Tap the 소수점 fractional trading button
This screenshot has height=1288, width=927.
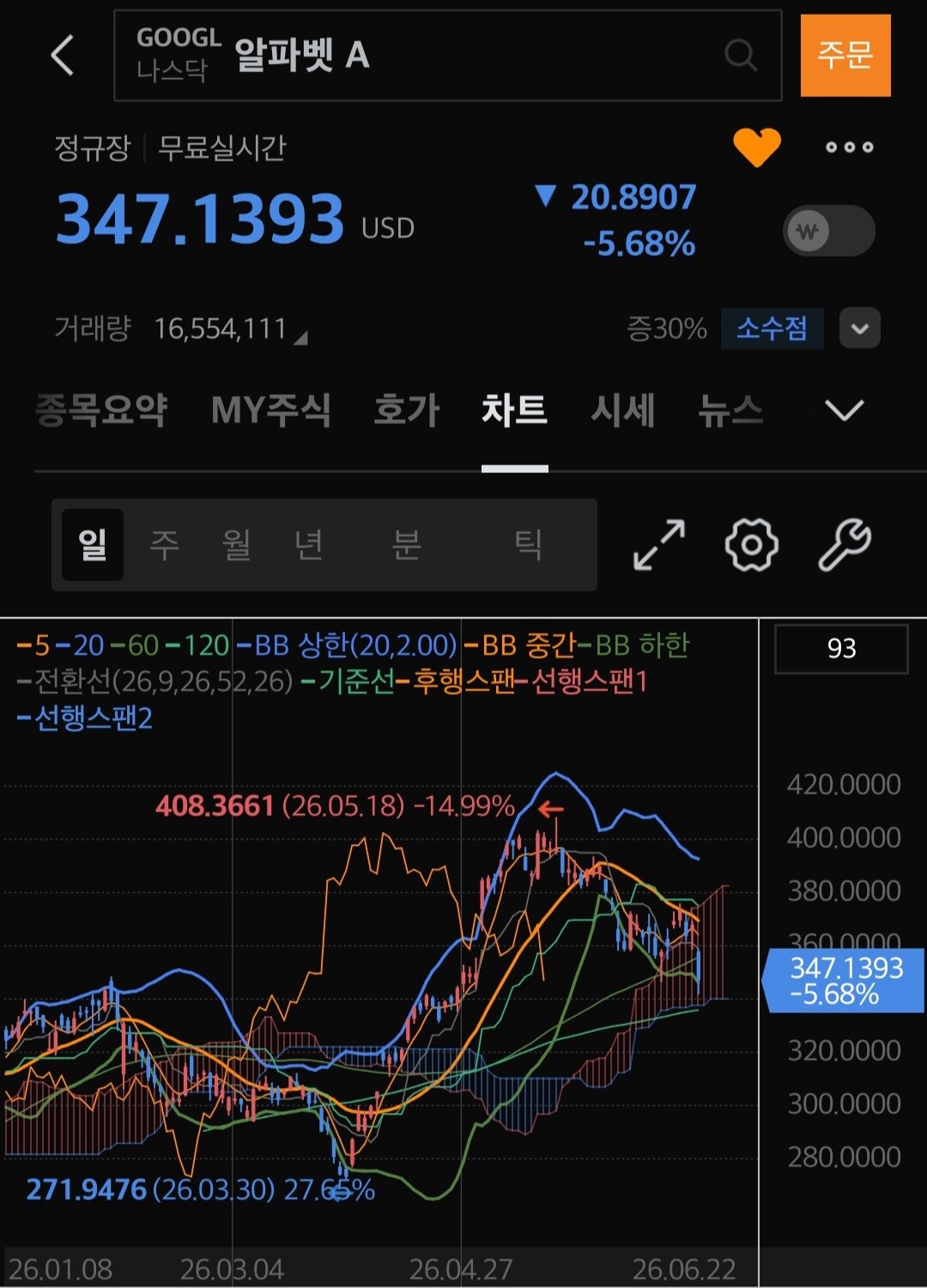click(772, 328)
